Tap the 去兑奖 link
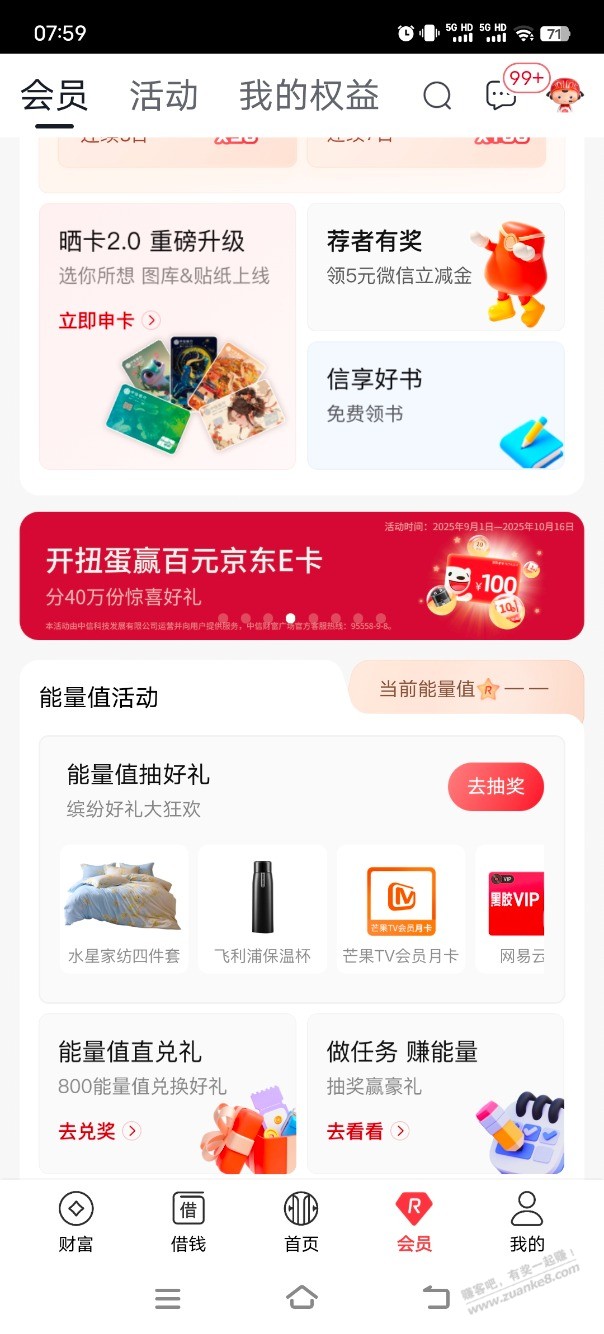The height and width of the screenshot is (1334, 604). 99,1131
